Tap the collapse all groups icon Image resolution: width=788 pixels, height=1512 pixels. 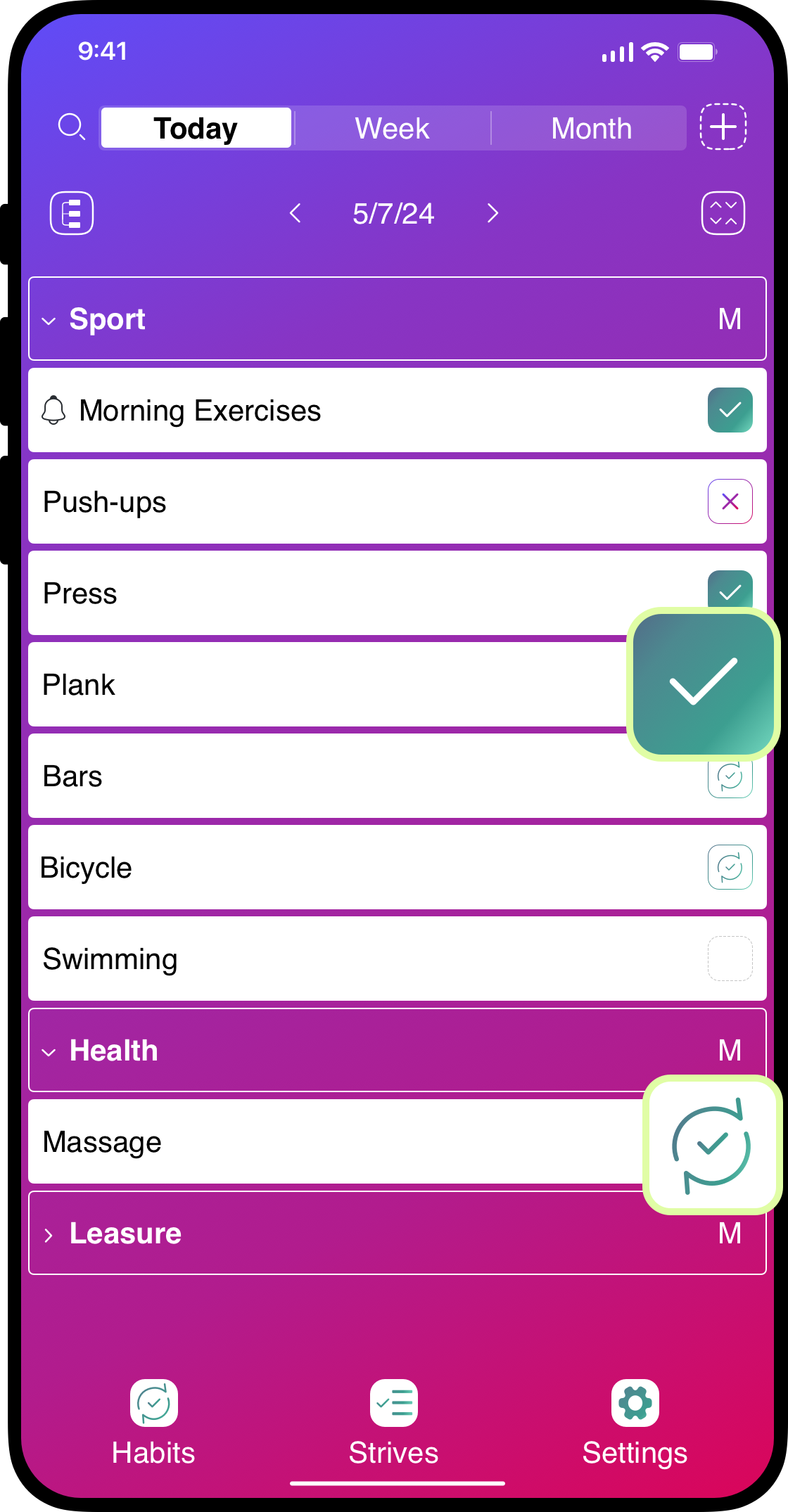click(x=723, y=213)
